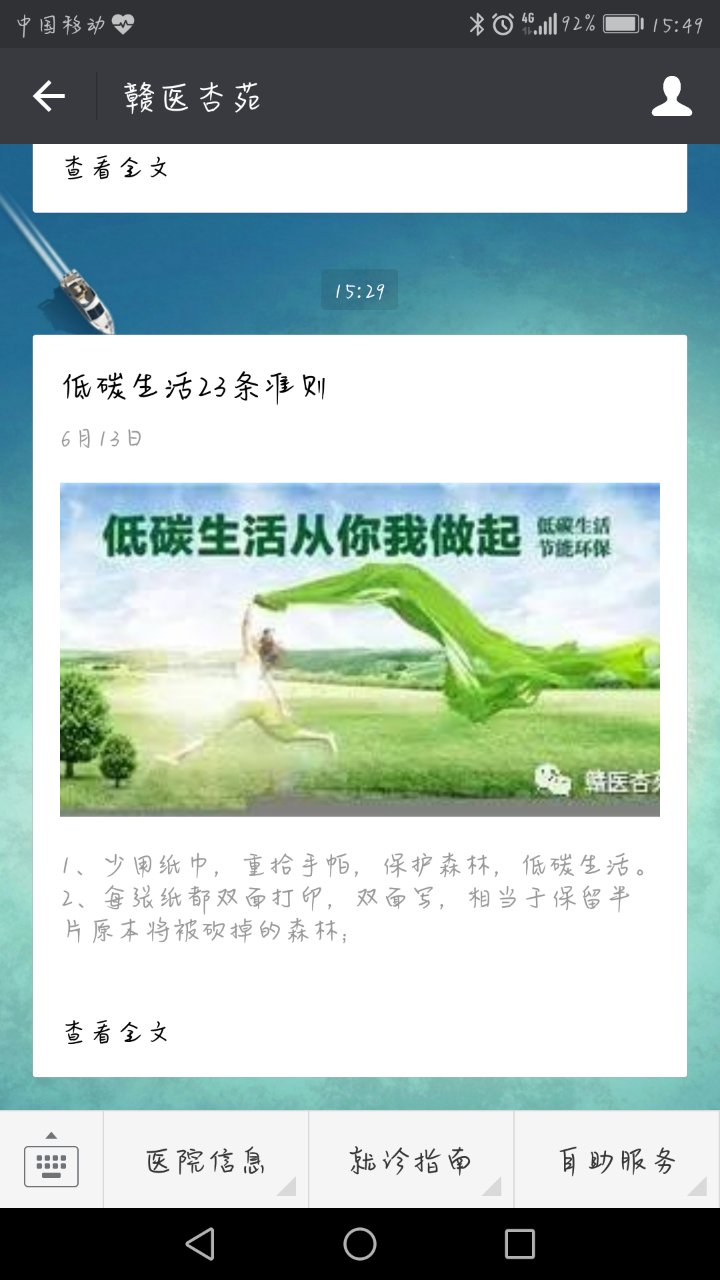The image size is (720, 1280).
Task: Expand the 医院信息 menu
Action: coord(206,1160)
